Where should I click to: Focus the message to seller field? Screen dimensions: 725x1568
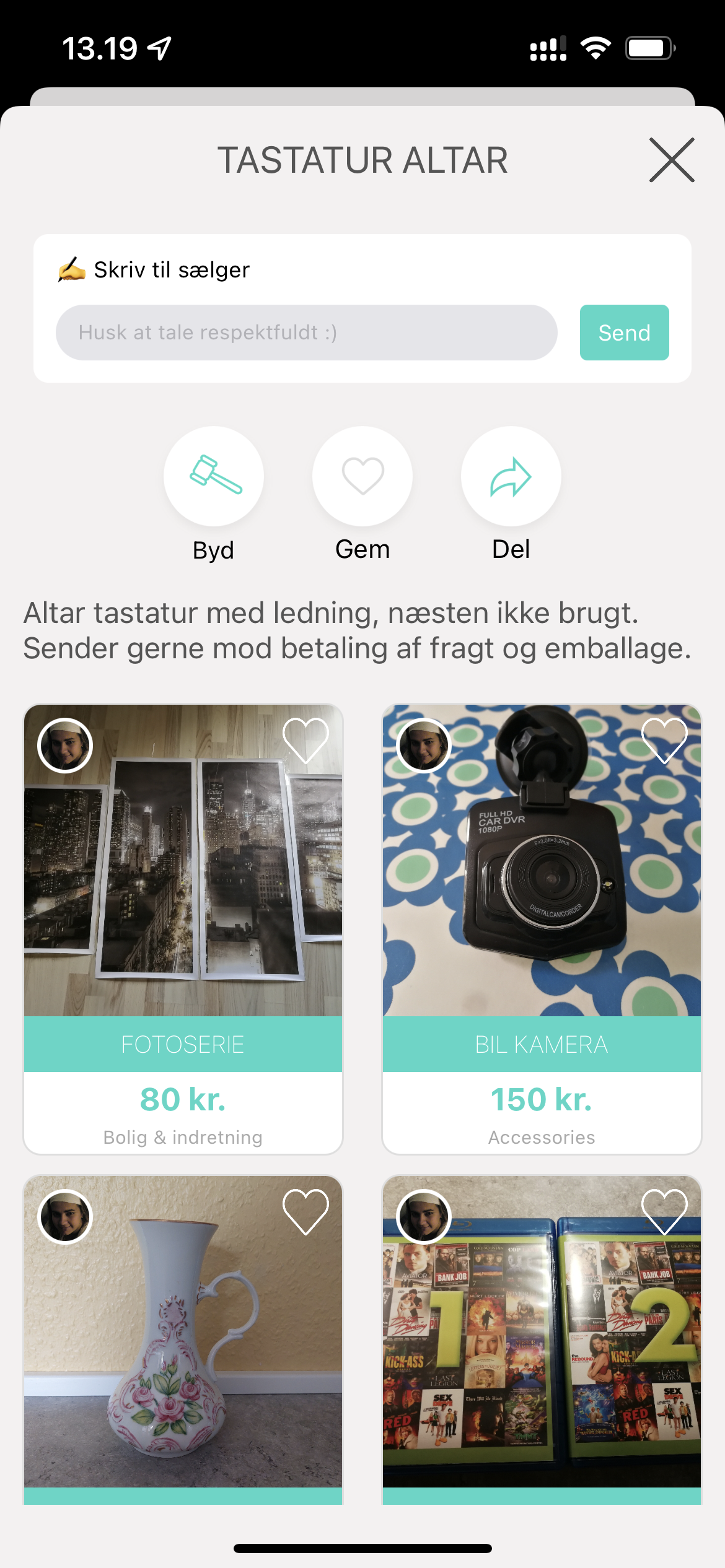306,333
